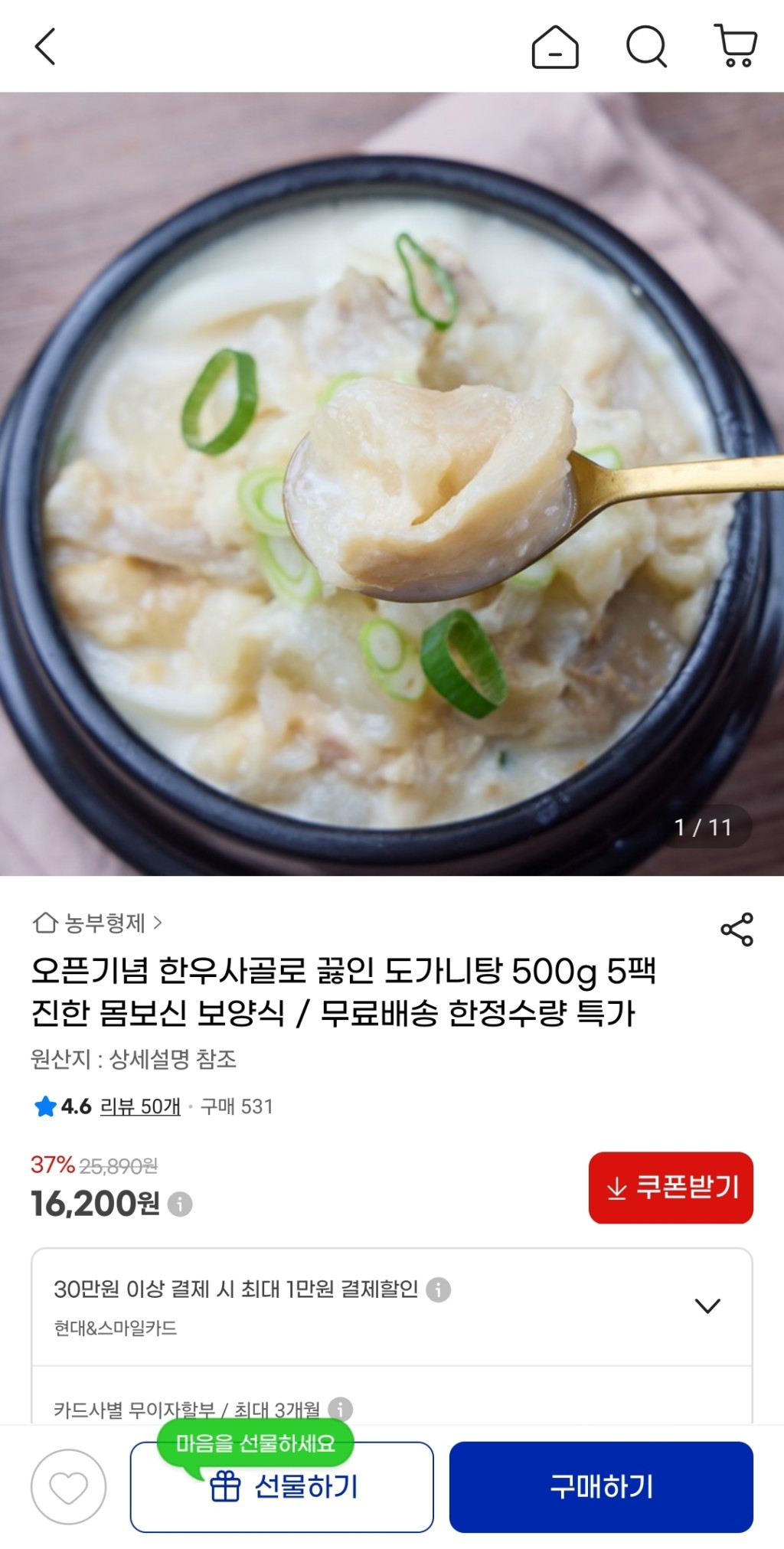Tap 쿠폰받기 to download the coupon
The height and width of the screenshot is (1549, 784).
pos(671,1188)
